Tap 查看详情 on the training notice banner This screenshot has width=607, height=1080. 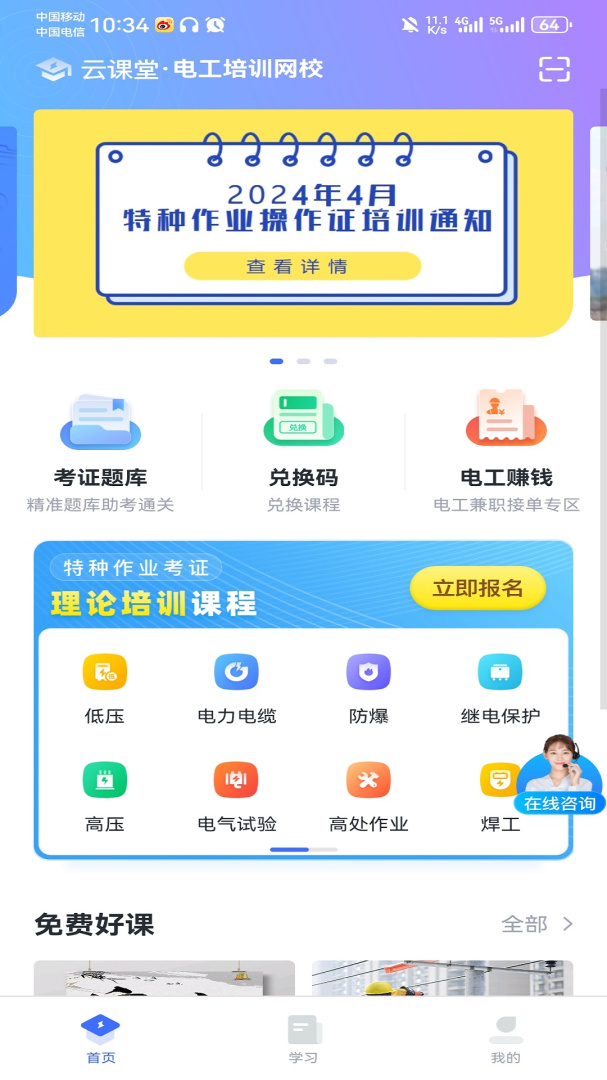pyautogui.click(x=302, y=266)
